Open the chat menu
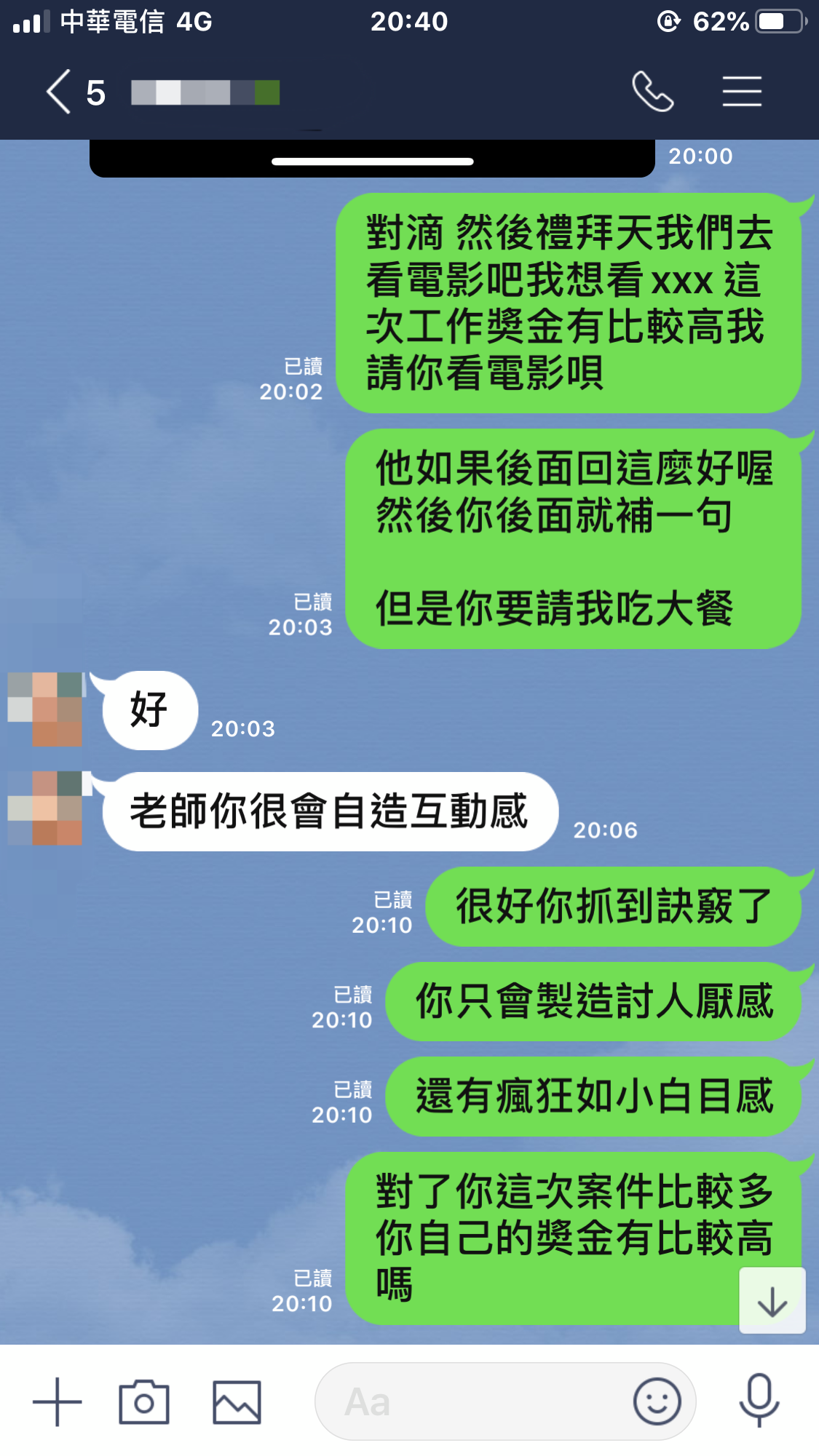The image size is (819, 1456). 742,92
